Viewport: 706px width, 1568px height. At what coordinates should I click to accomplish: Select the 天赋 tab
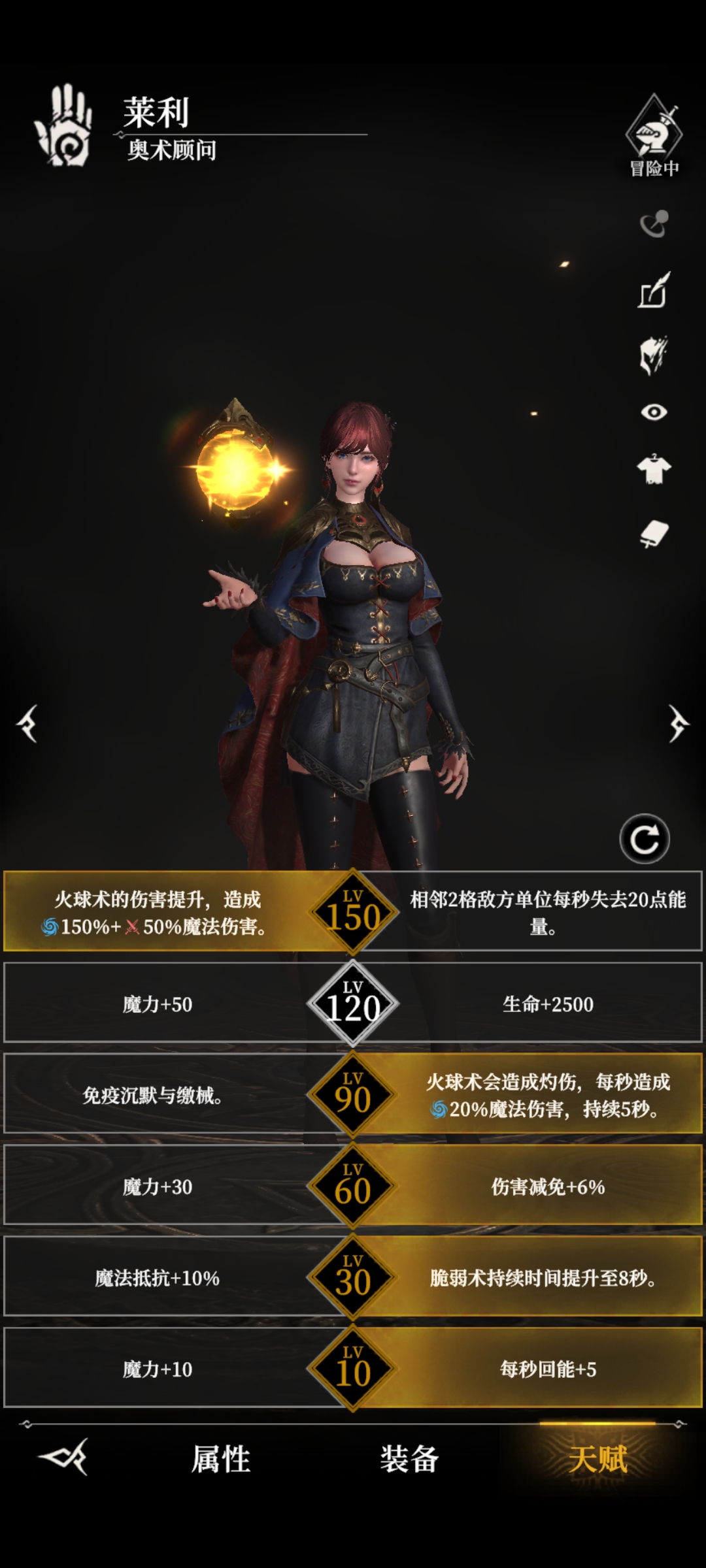[x=597, y=1458]
